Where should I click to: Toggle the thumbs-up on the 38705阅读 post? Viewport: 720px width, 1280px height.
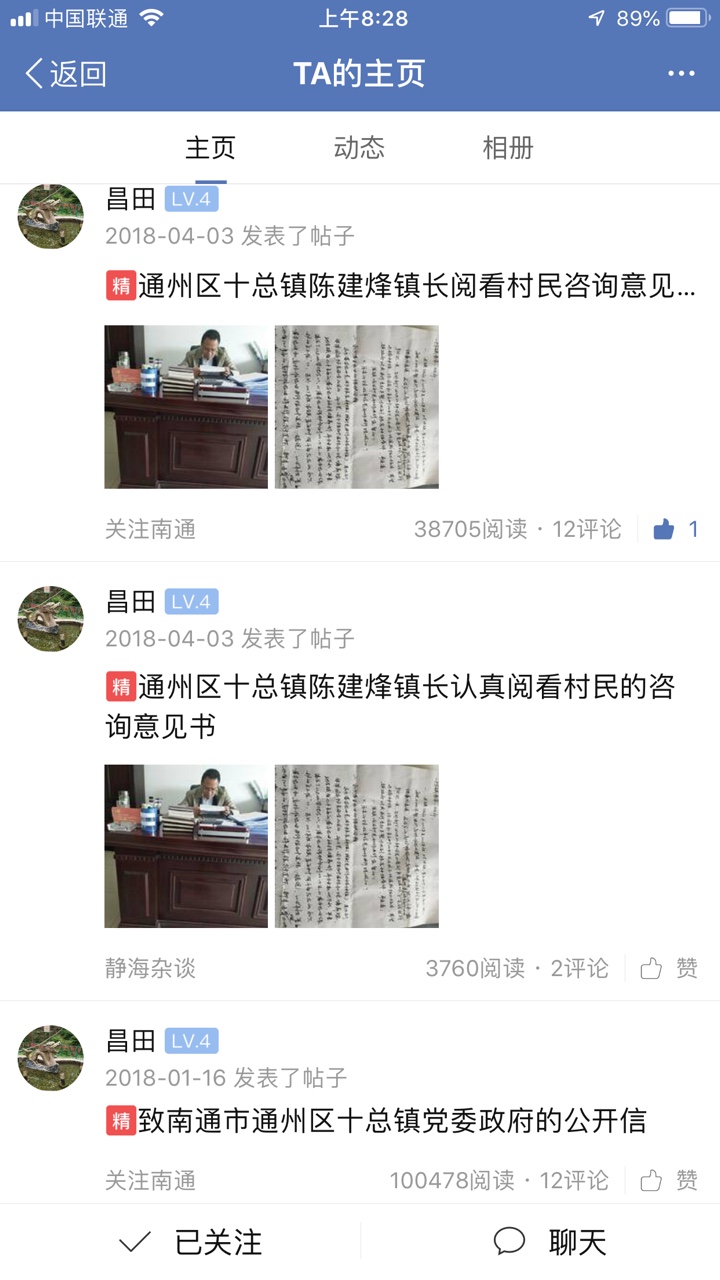pyautogui.click(x=675, y=529)
